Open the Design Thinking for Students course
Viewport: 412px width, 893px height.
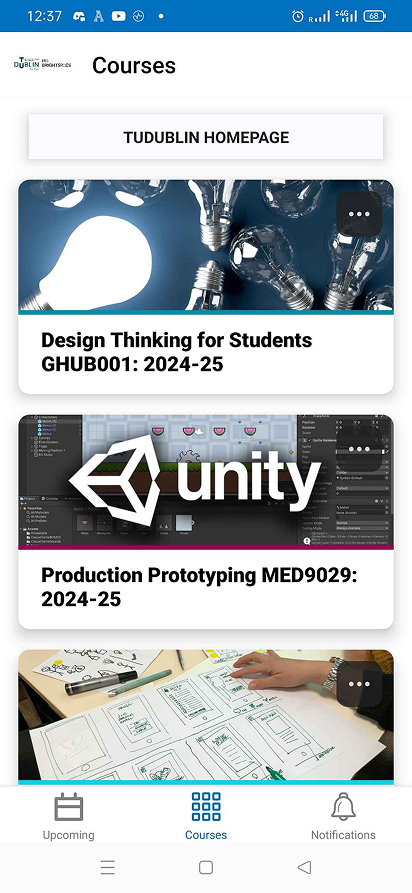point(206,286)
